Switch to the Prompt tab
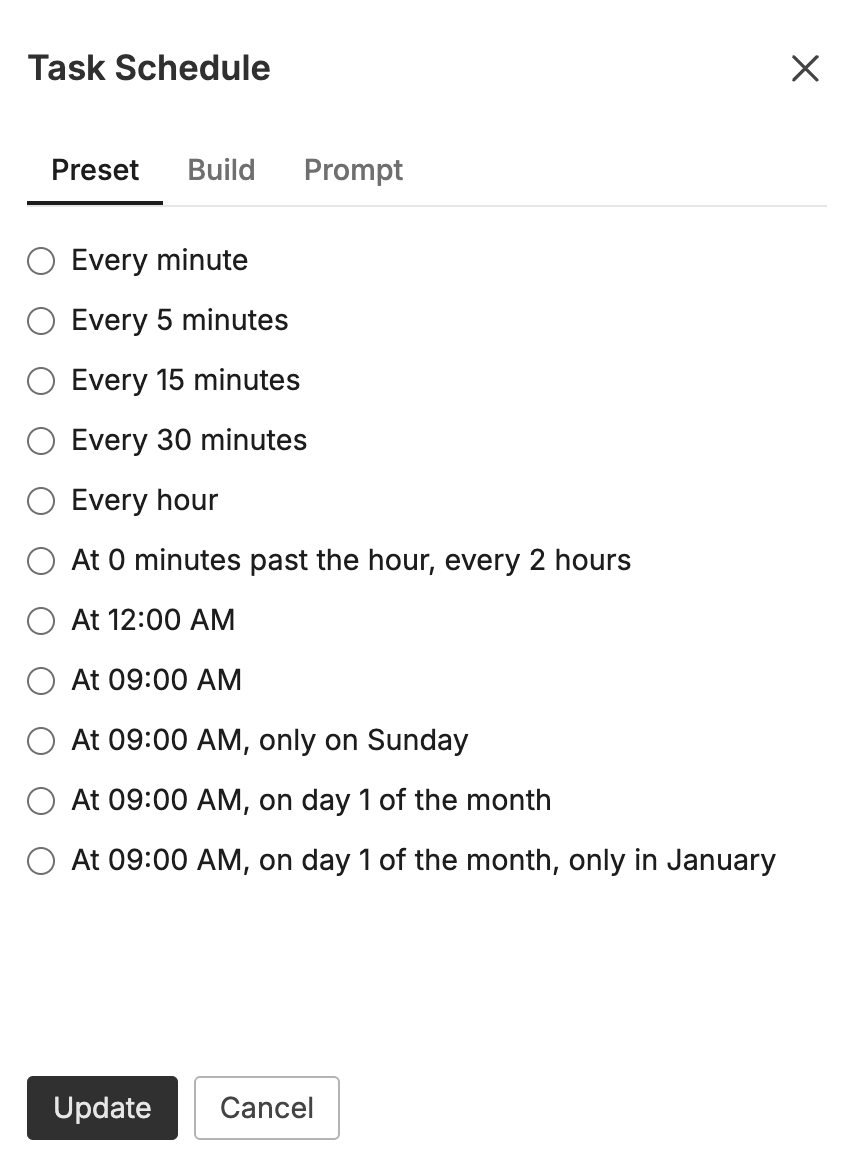The height and width of the screenshot is (1170, 852). [x=353, y=170]
